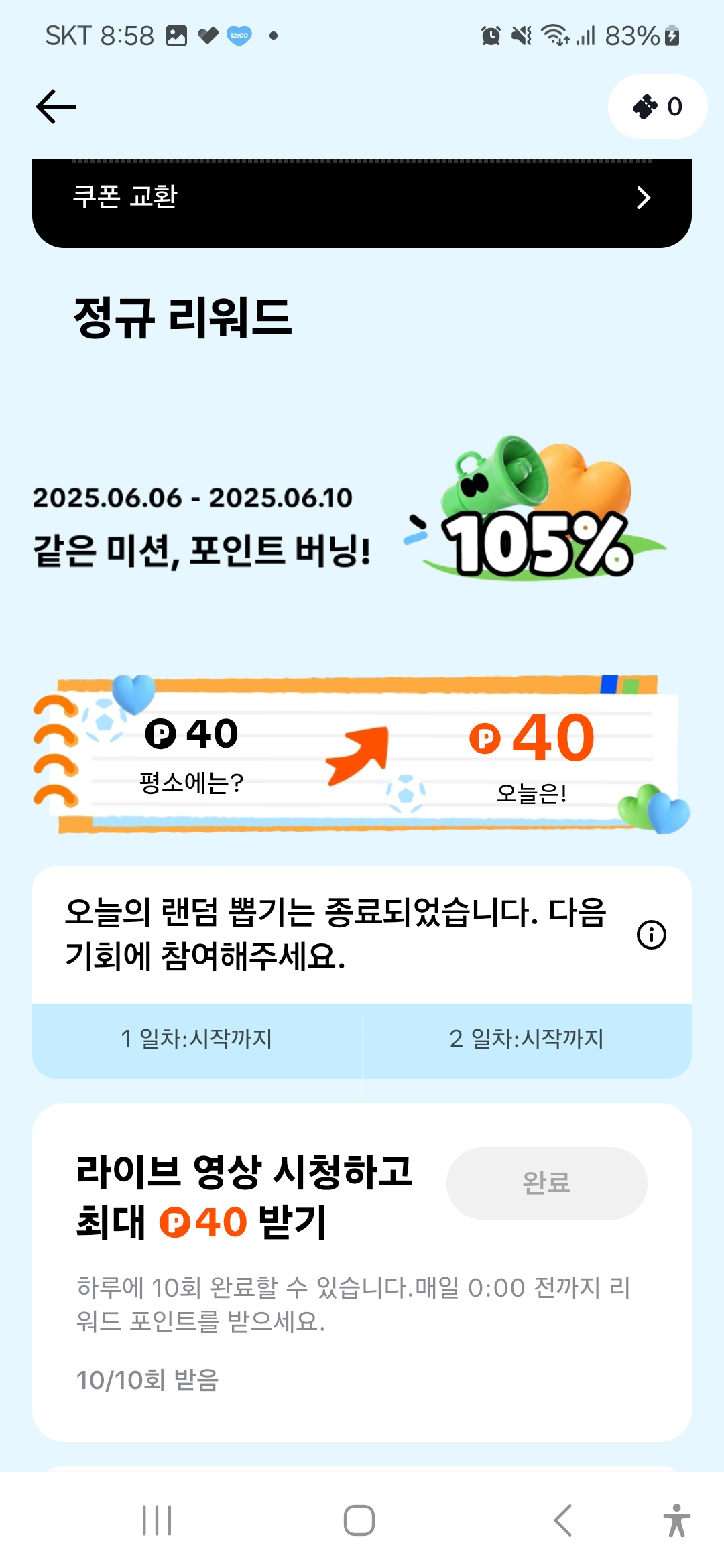Select the 1 일차 draw tab

[x=197, y=1039]
